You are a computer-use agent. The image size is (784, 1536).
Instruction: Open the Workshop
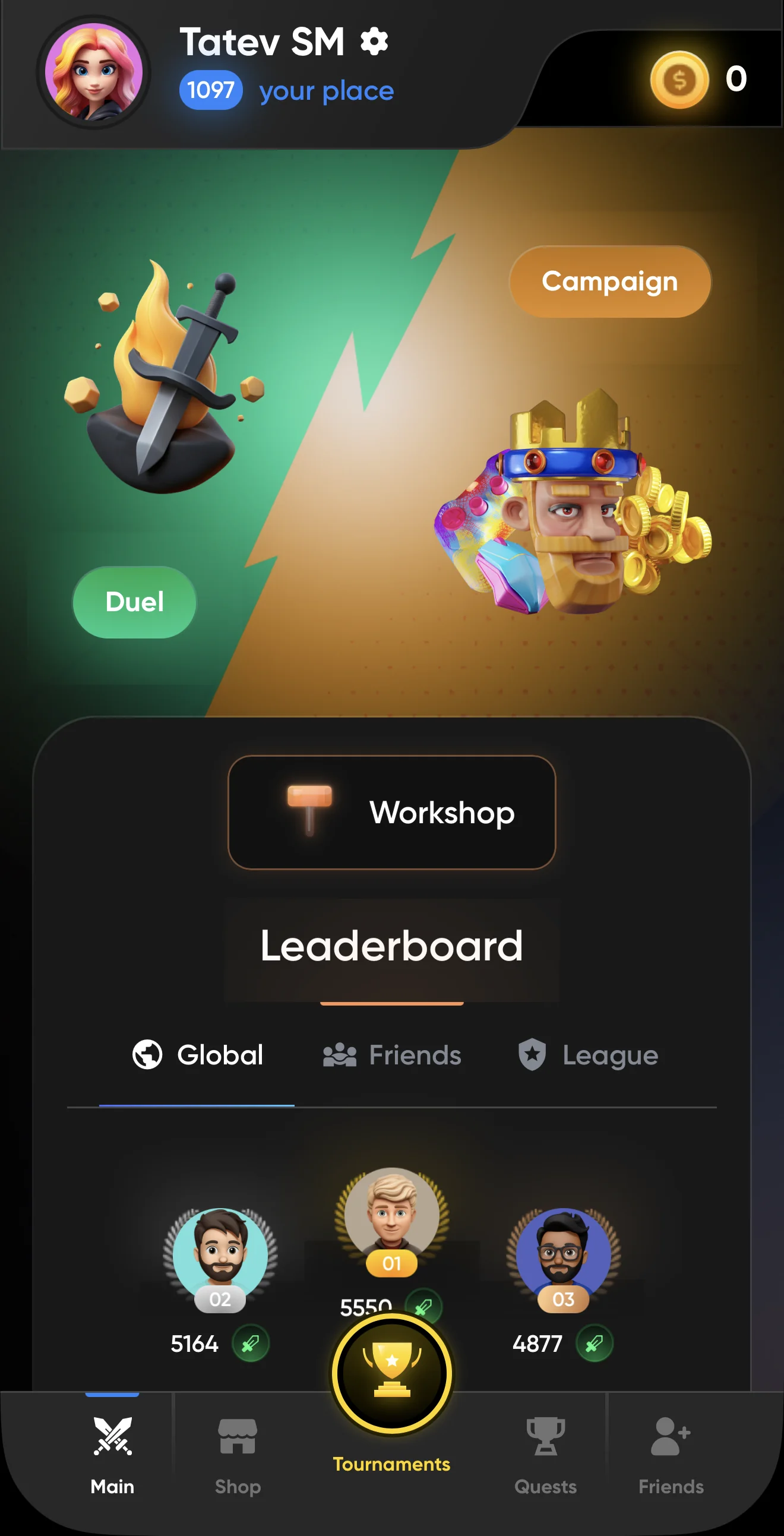(391, 812)
